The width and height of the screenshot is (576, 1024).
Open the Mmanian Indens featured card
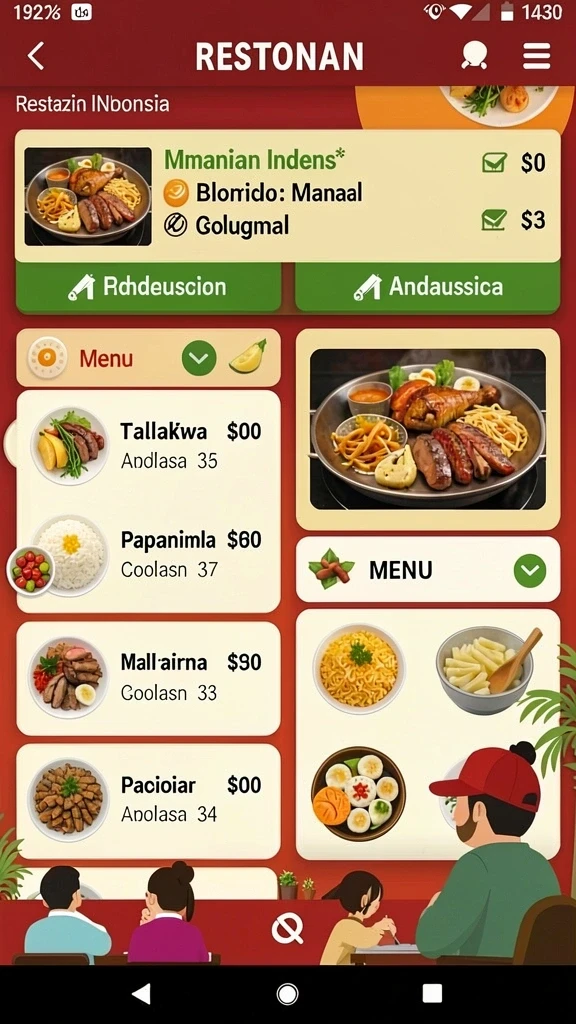click(287, 196)
